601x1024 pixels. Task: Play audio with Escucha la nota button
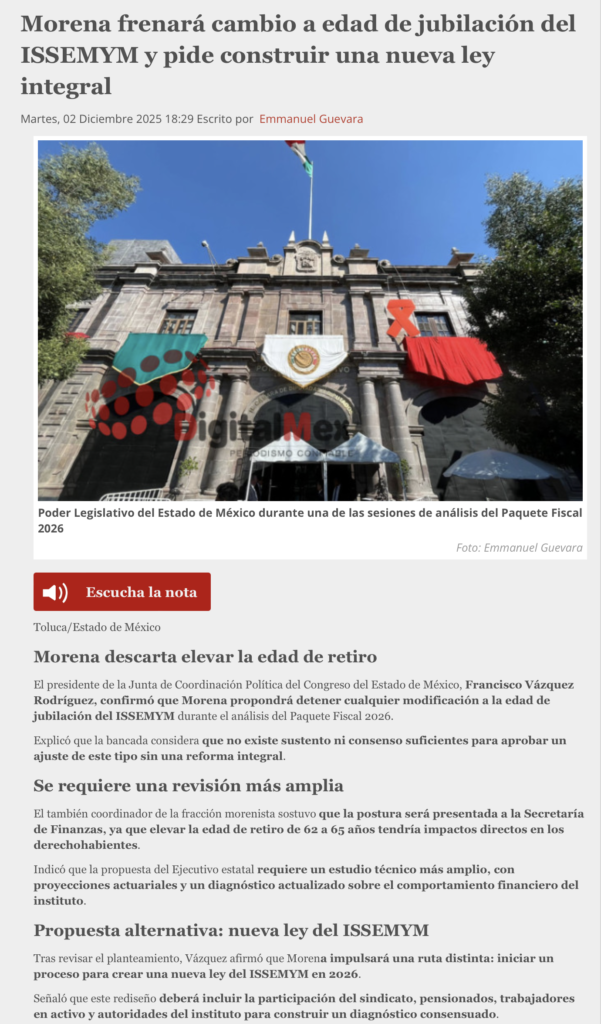pos(122,592)
